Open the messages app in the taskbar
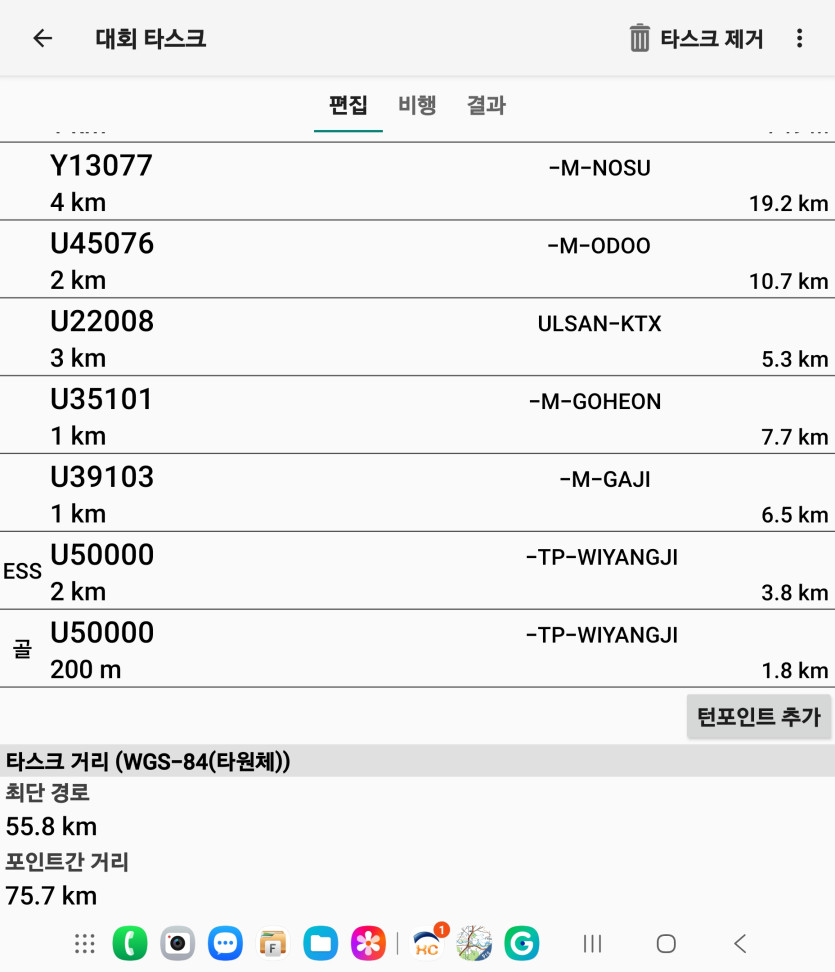Image resolution: width=835 pixels, height=972 pixels. tap(225, 943)
